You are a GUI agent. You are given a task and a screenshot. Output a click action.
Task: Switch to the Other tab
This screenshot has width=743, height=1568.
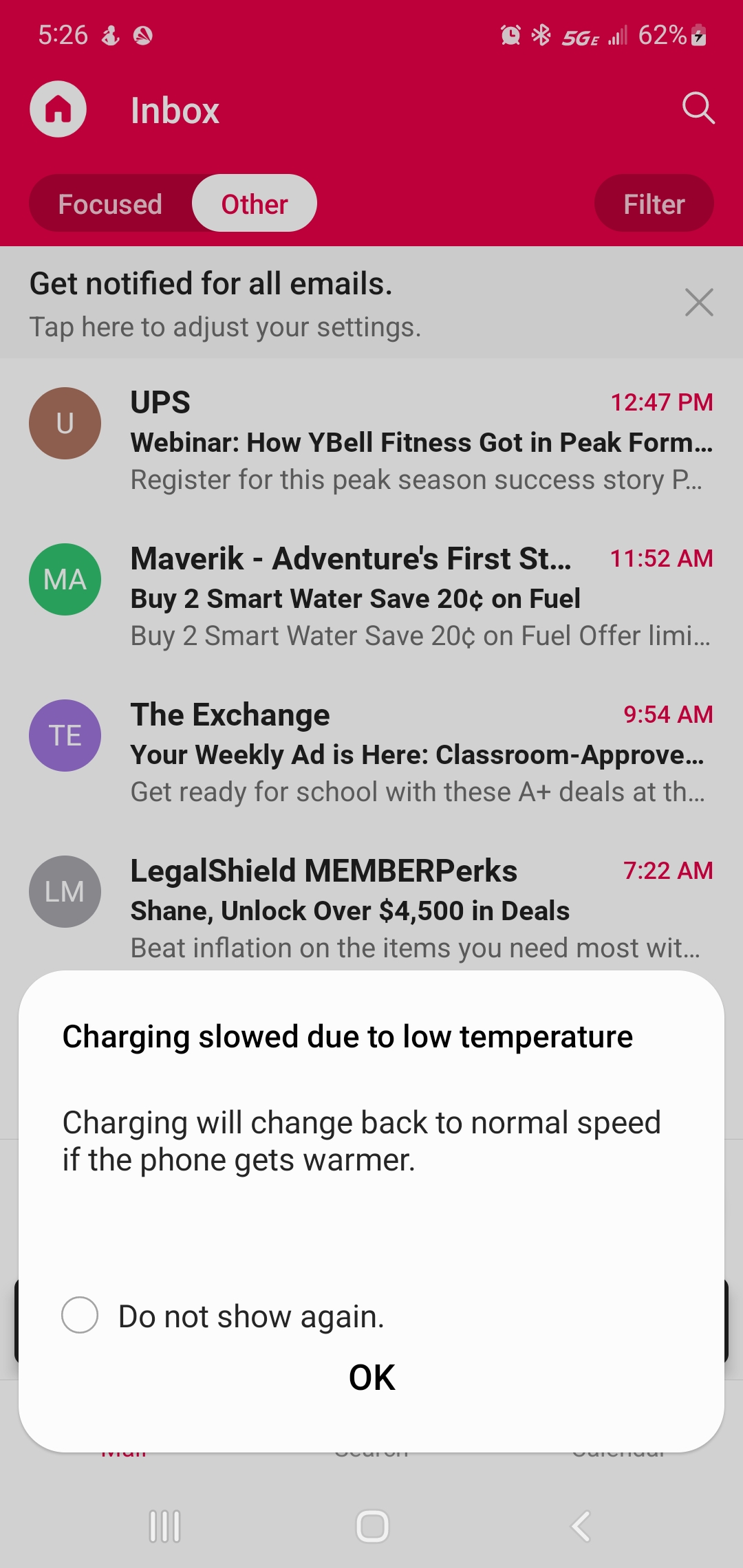click(255, 204)
